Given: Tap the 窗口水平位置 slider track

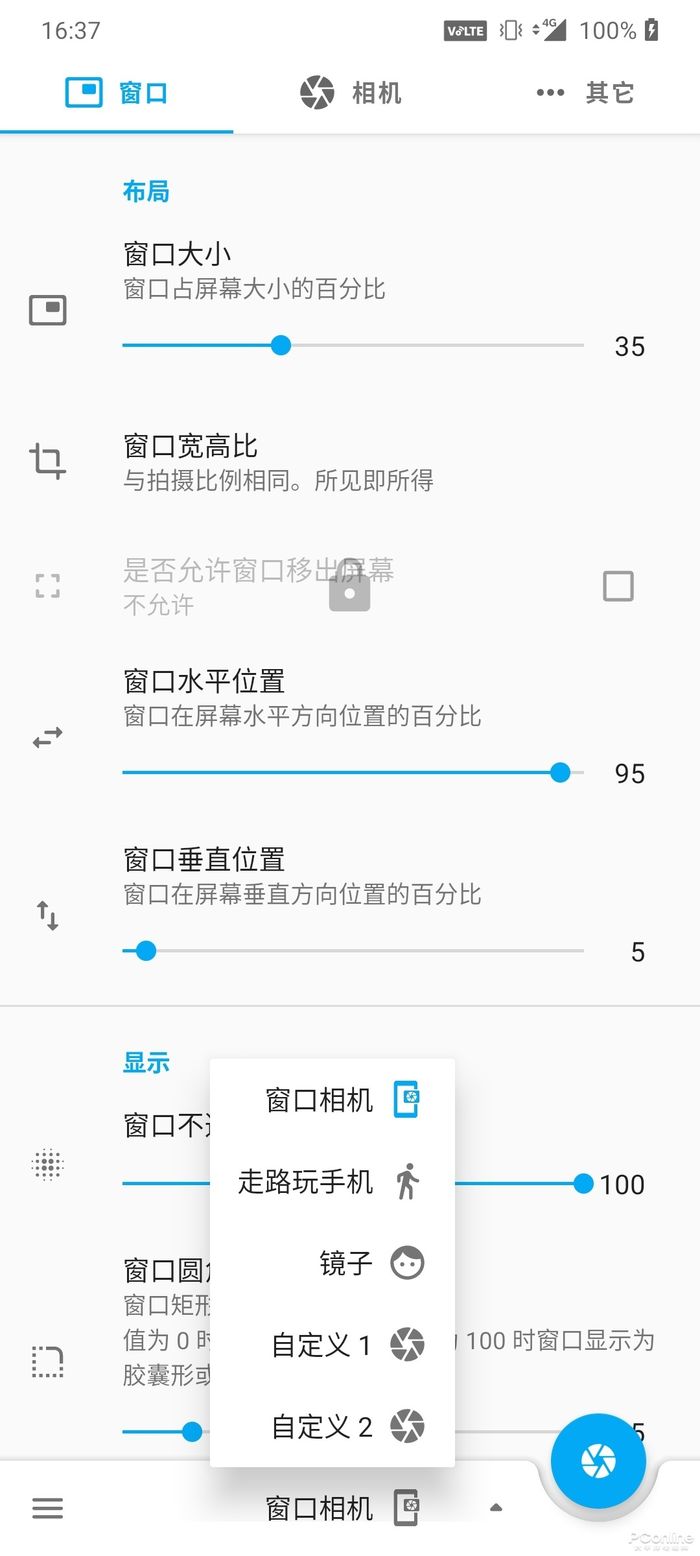Looking at the screenshot, I should [x=340, y=772].
